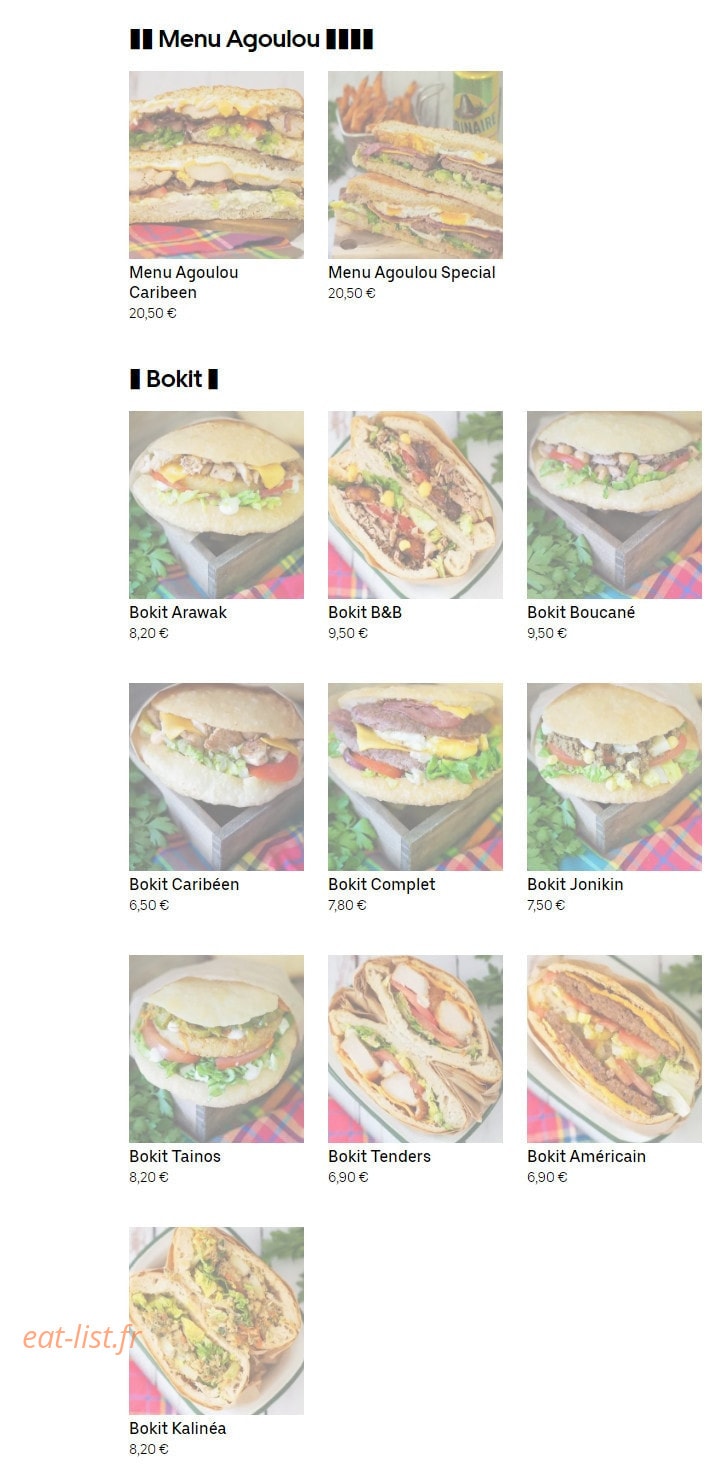Choose Bokit B&B
The height and width of the screenshot is (1478, 706).
(415, 526)
